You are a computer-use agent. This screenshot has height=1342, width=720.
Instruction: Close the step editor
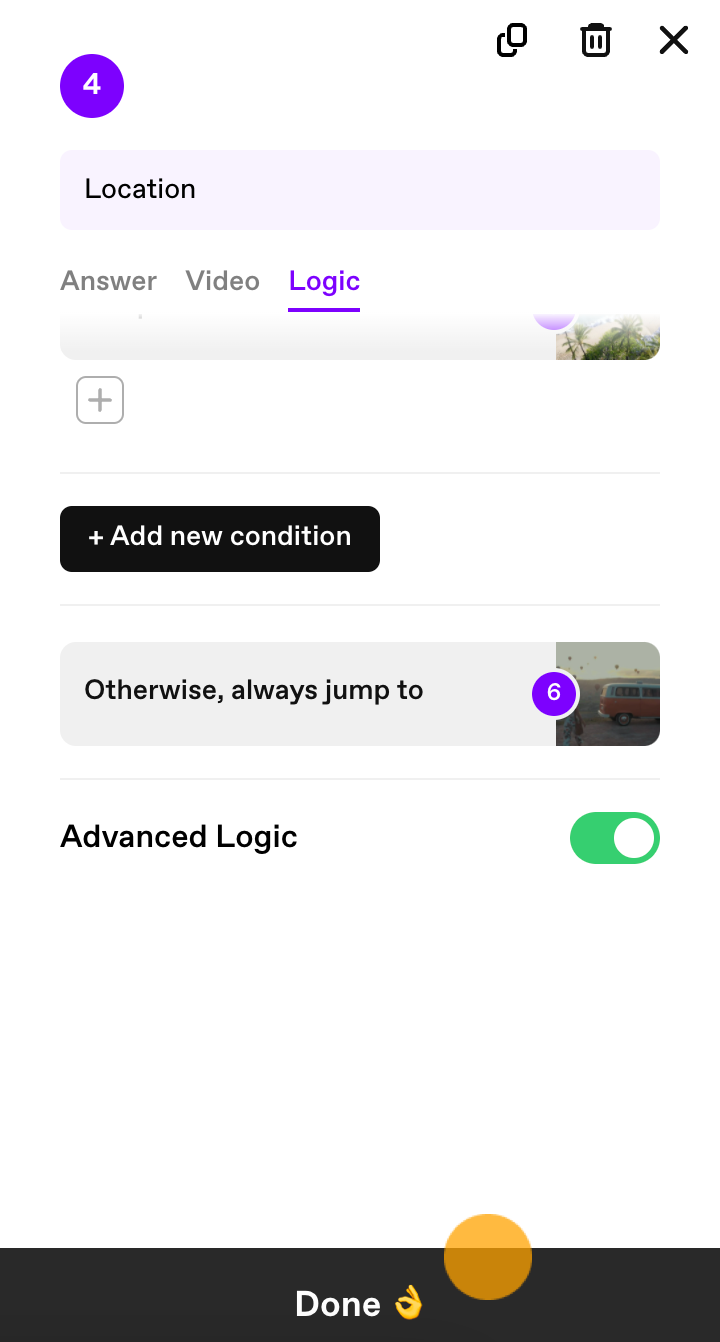(674, 41)
